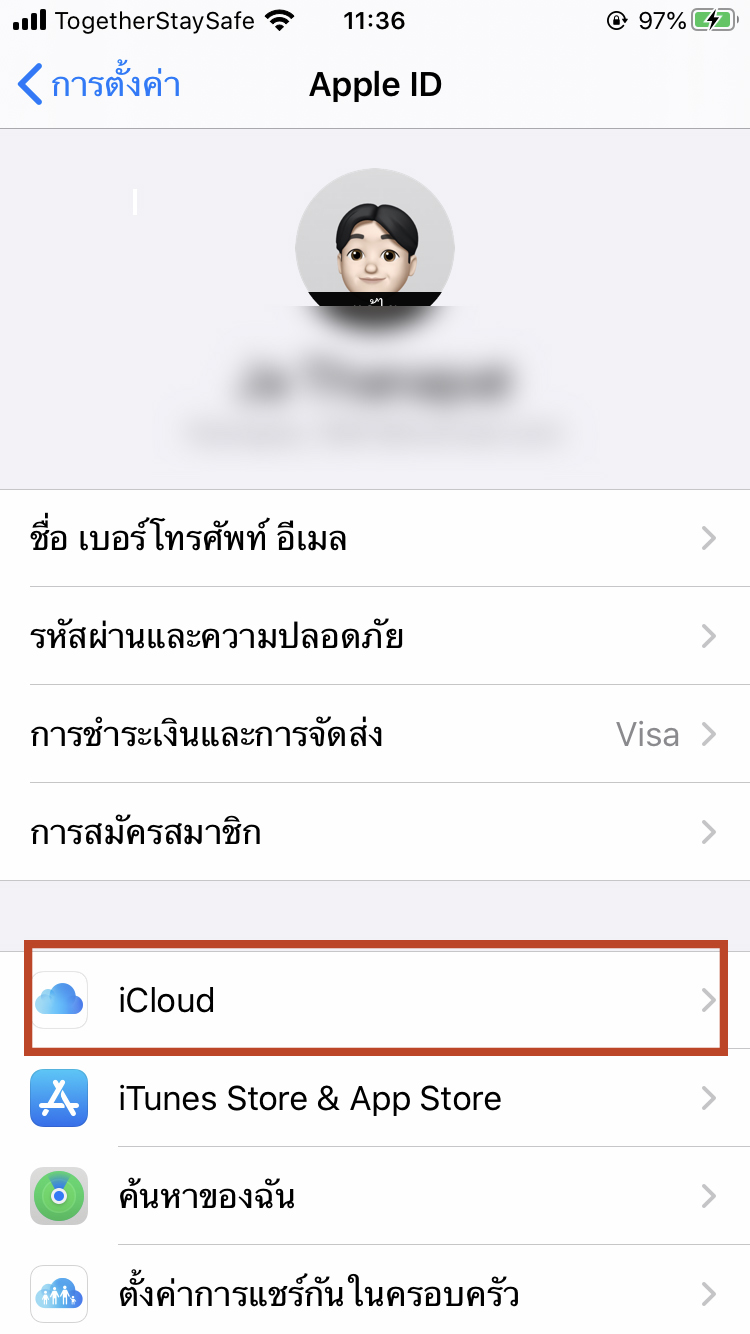
Task: Open การชำระเงินและการจัดส่ง row
Action: click(375, 735)
